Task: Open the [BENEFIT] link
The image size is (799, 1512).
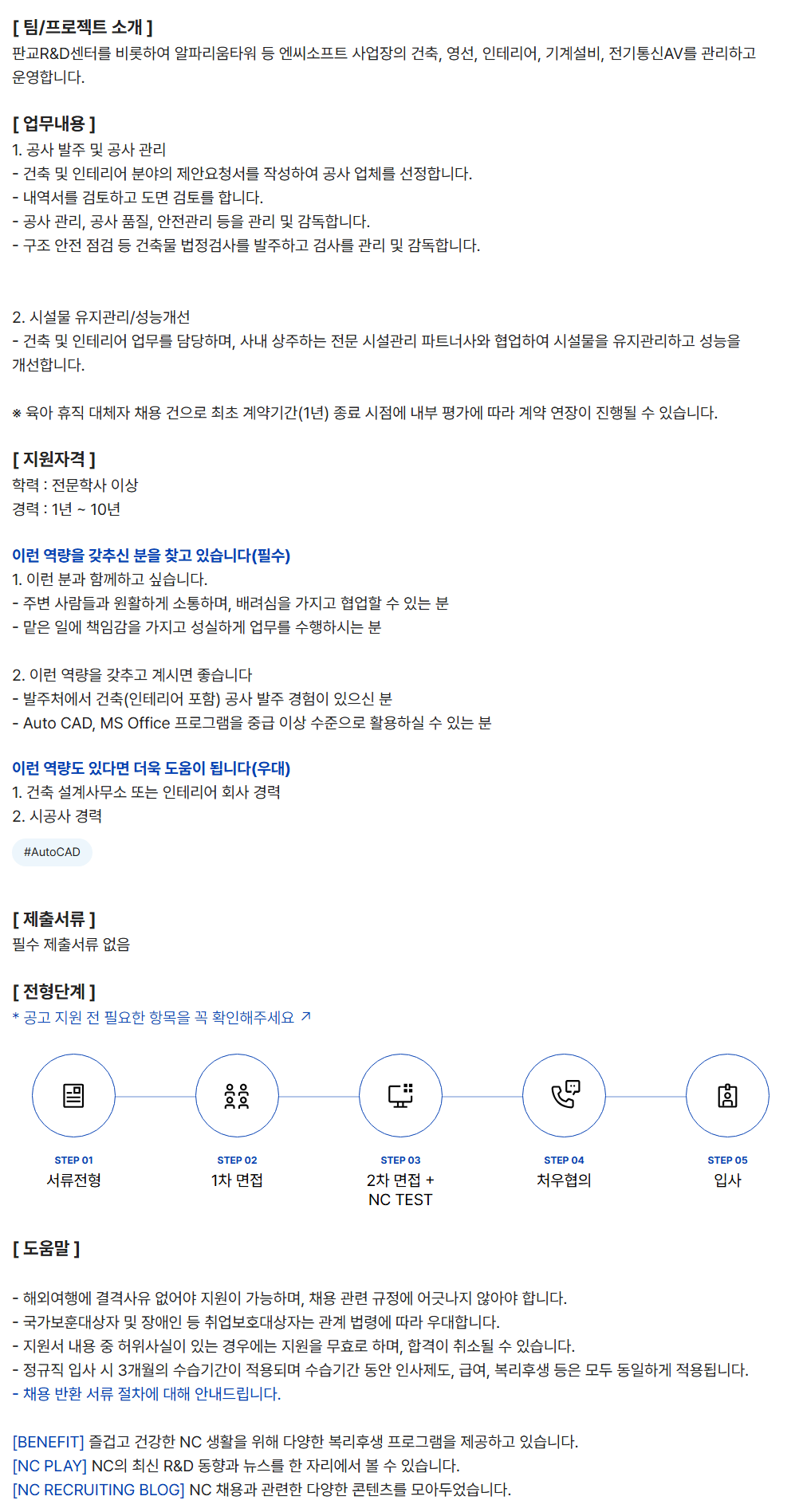Action: [49, 1441]
